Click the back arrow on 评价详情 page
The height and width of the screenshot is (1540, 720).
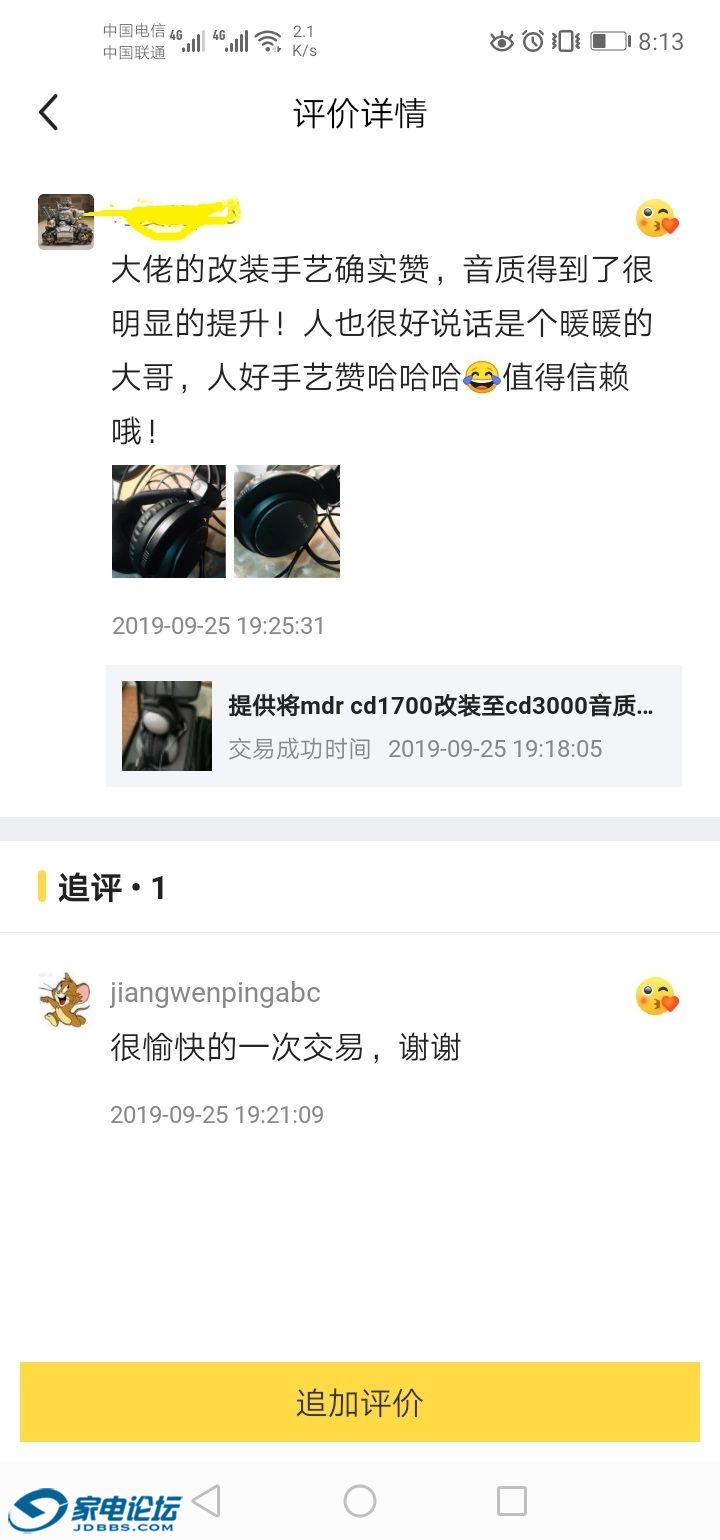click(47, 112)
